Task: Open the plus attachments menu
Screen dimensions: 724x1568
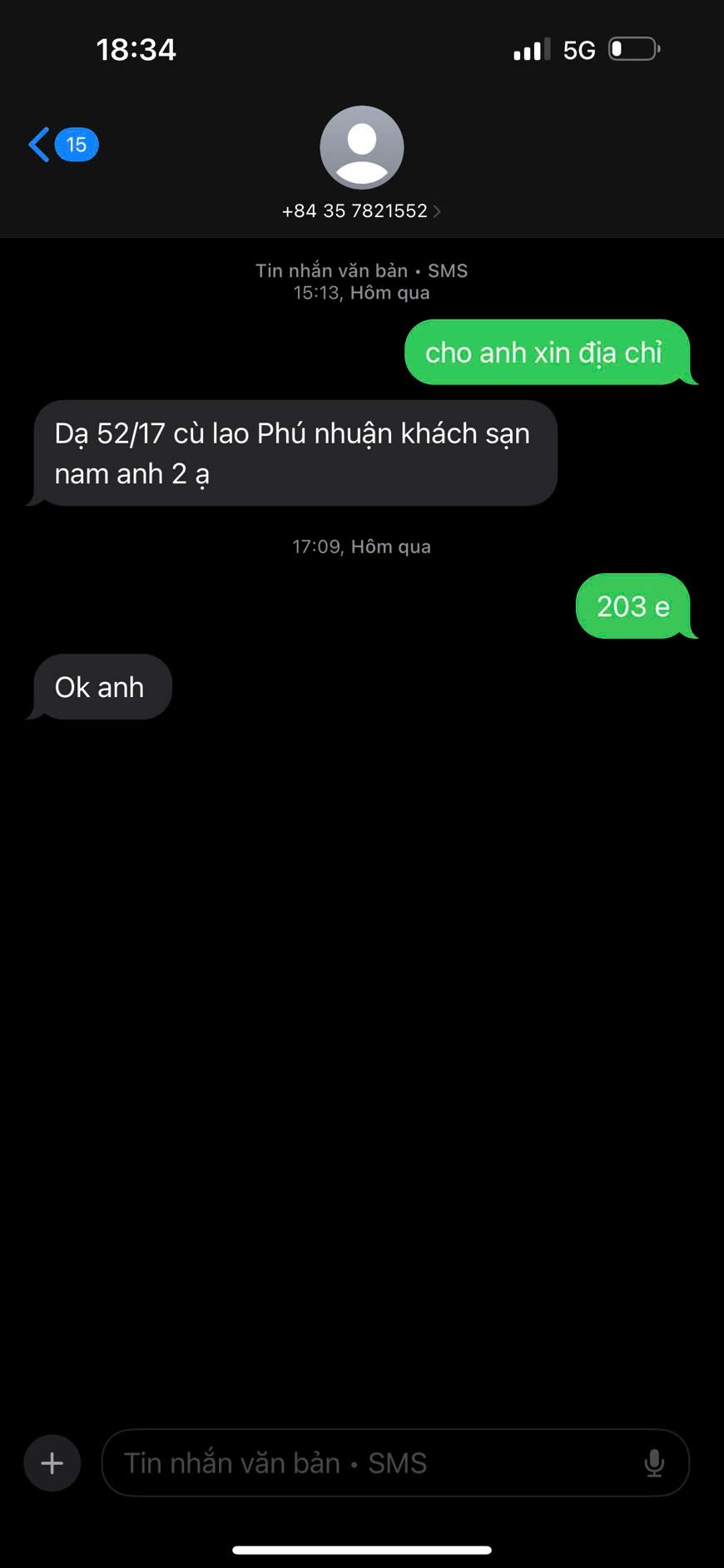Action: tap(52, 1462)
